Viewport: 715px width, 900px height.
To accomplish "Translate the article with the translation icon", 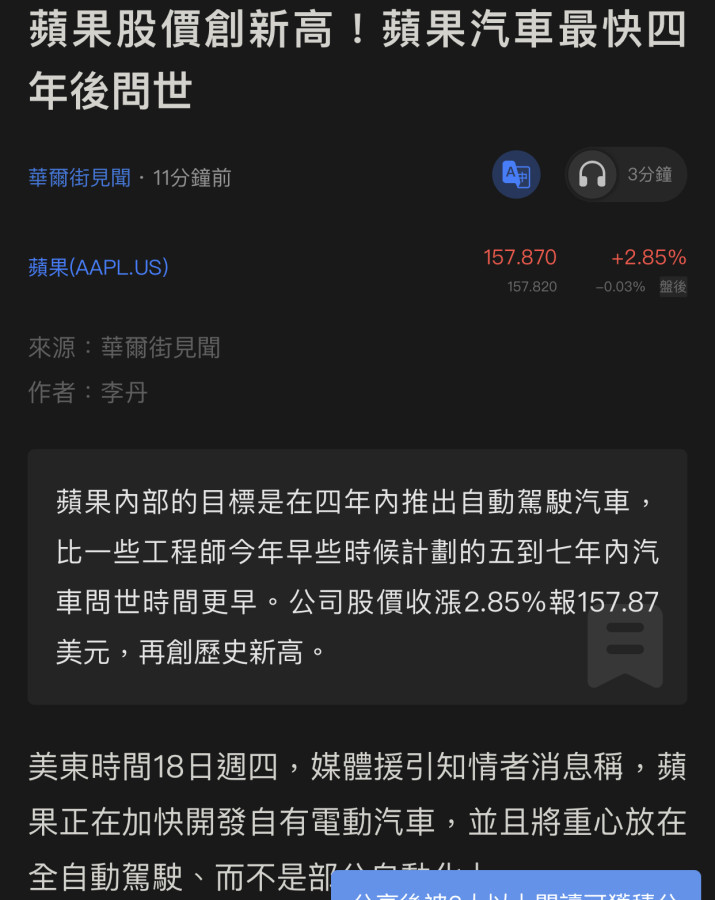I will click(516, 175).
